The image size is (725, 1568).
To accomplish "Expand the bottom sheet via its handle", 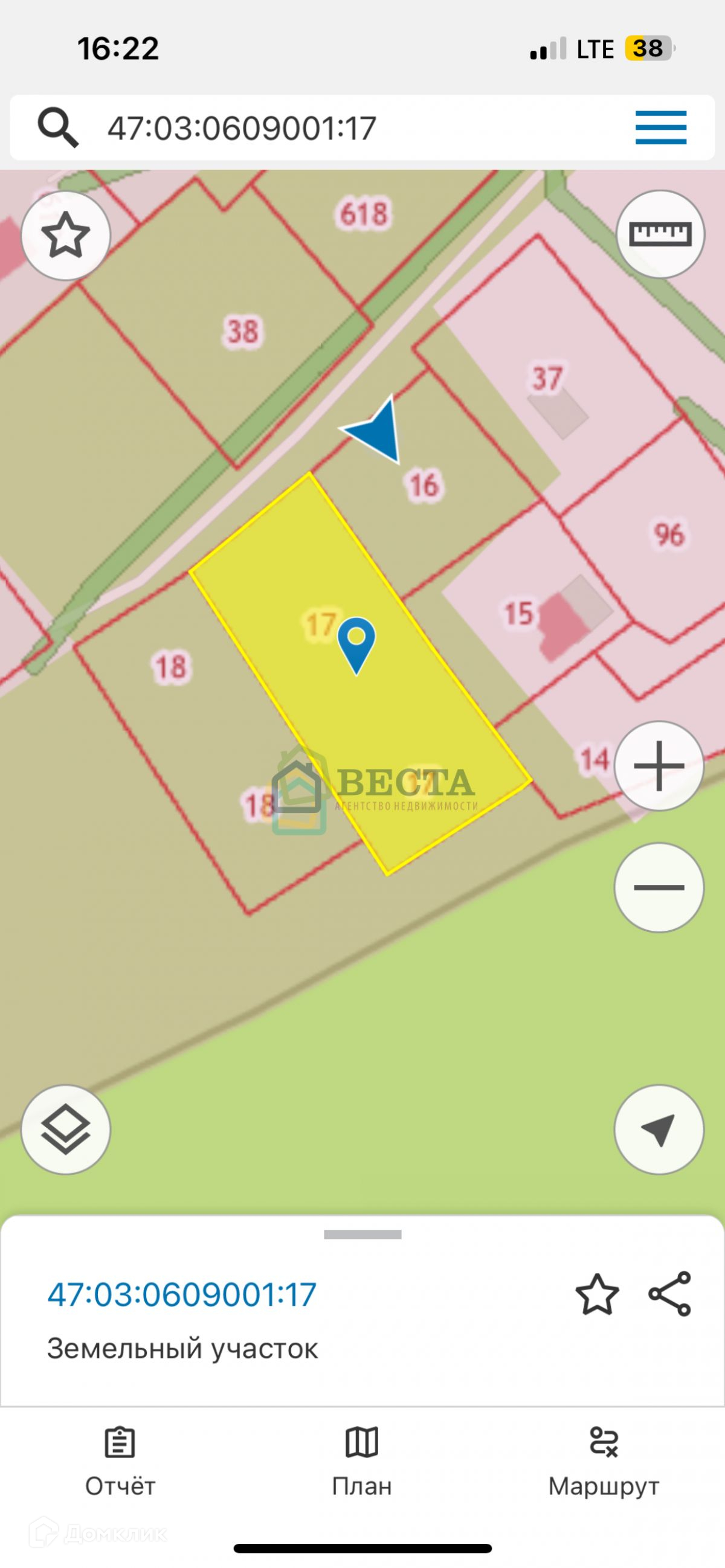I will [363, 1235].
